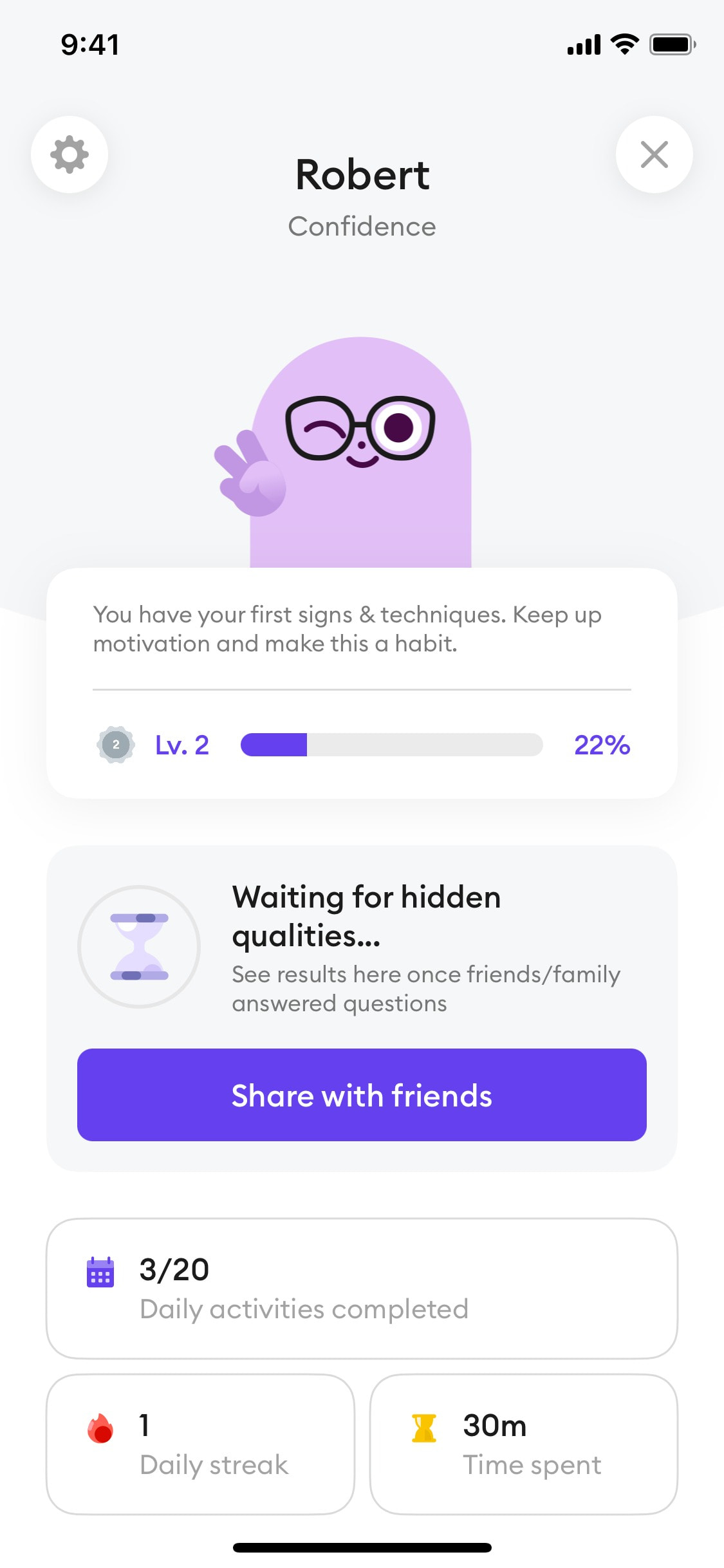Tap the motivation message text
The width and height of the screenshot is (724, 1568).
click(x=348, y=628)
